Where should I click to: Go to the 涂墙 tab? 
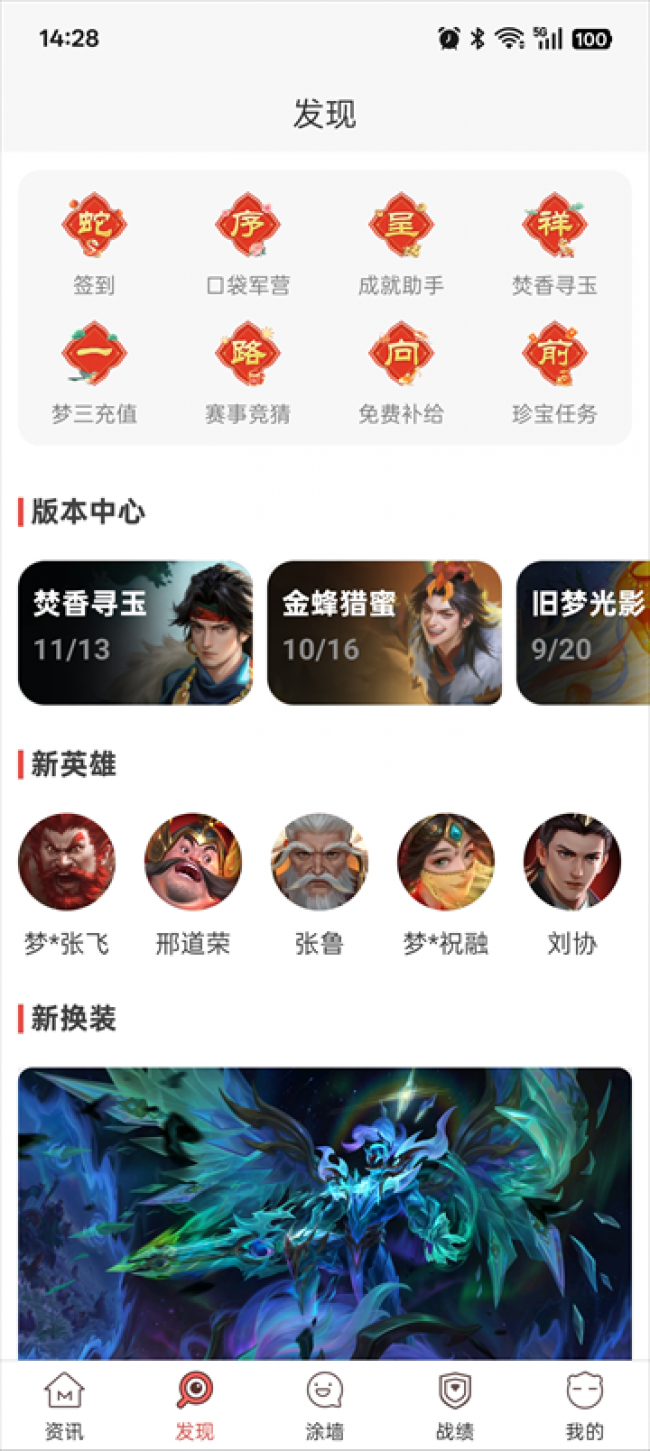325,1405
